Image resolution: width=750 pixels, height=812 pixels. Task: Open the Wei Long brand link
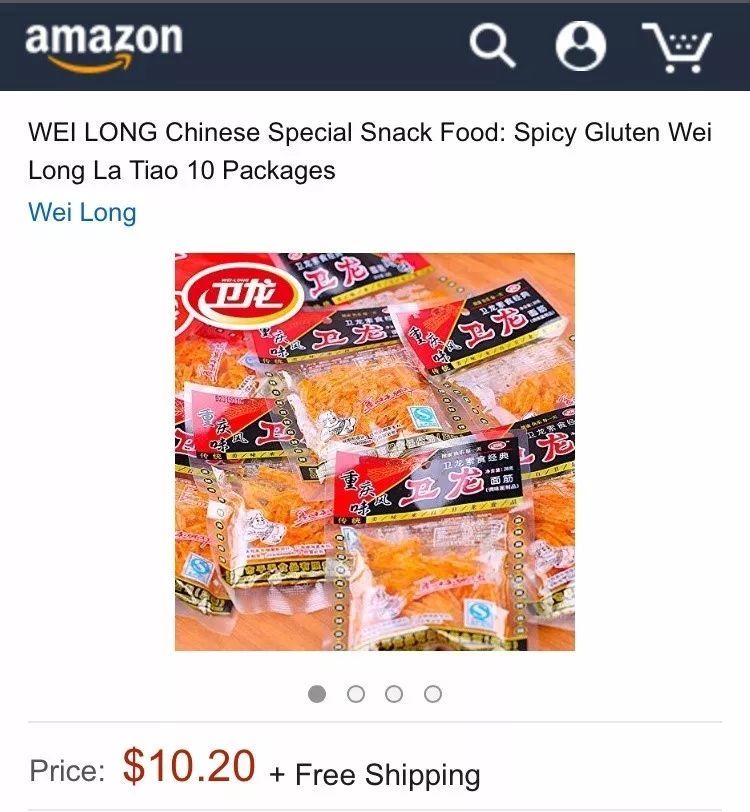point(82,212)
